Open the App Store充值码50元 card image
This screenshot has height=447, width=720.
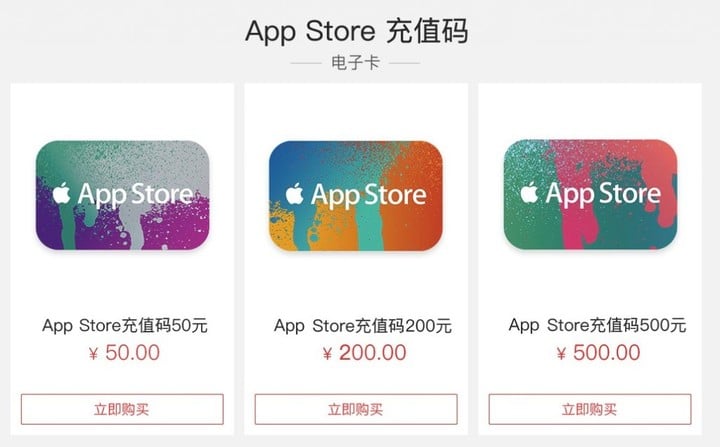coord(123,195)
